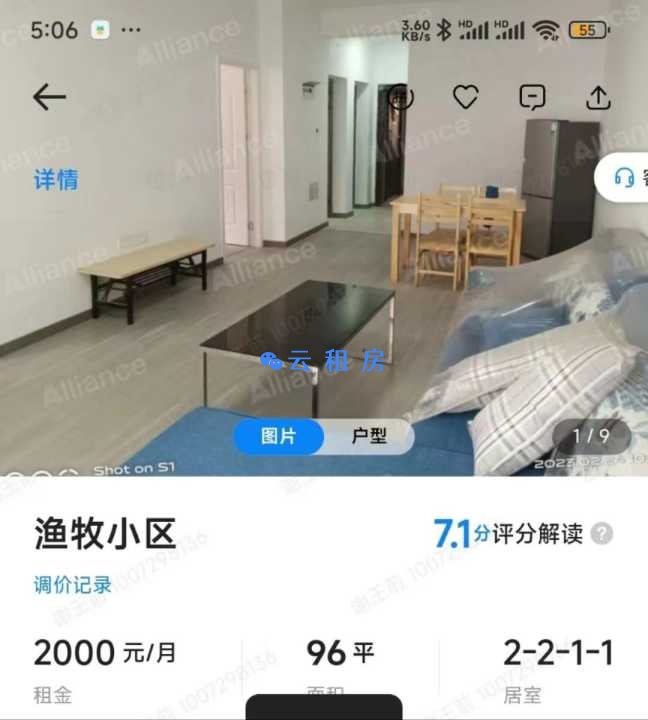Image resolution: width=648 pixels, height=720 pixels.
Task: Open 评分解读 score explanation
Action: (544, 533)
